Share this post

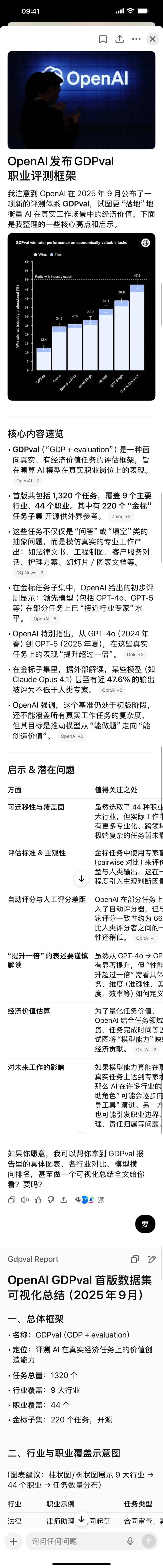[120, 39]
